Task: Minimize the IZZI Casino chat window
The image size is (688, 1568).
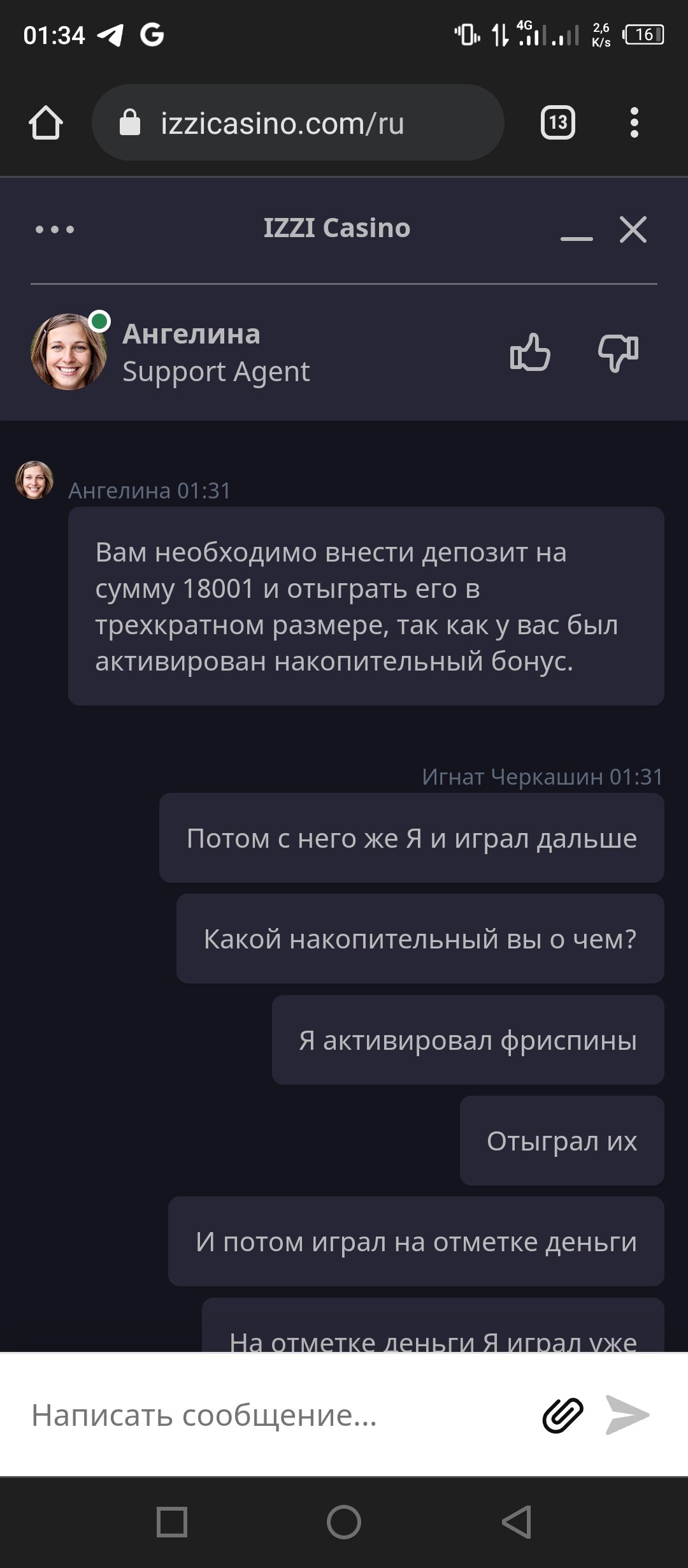Action: click(577, 233)
